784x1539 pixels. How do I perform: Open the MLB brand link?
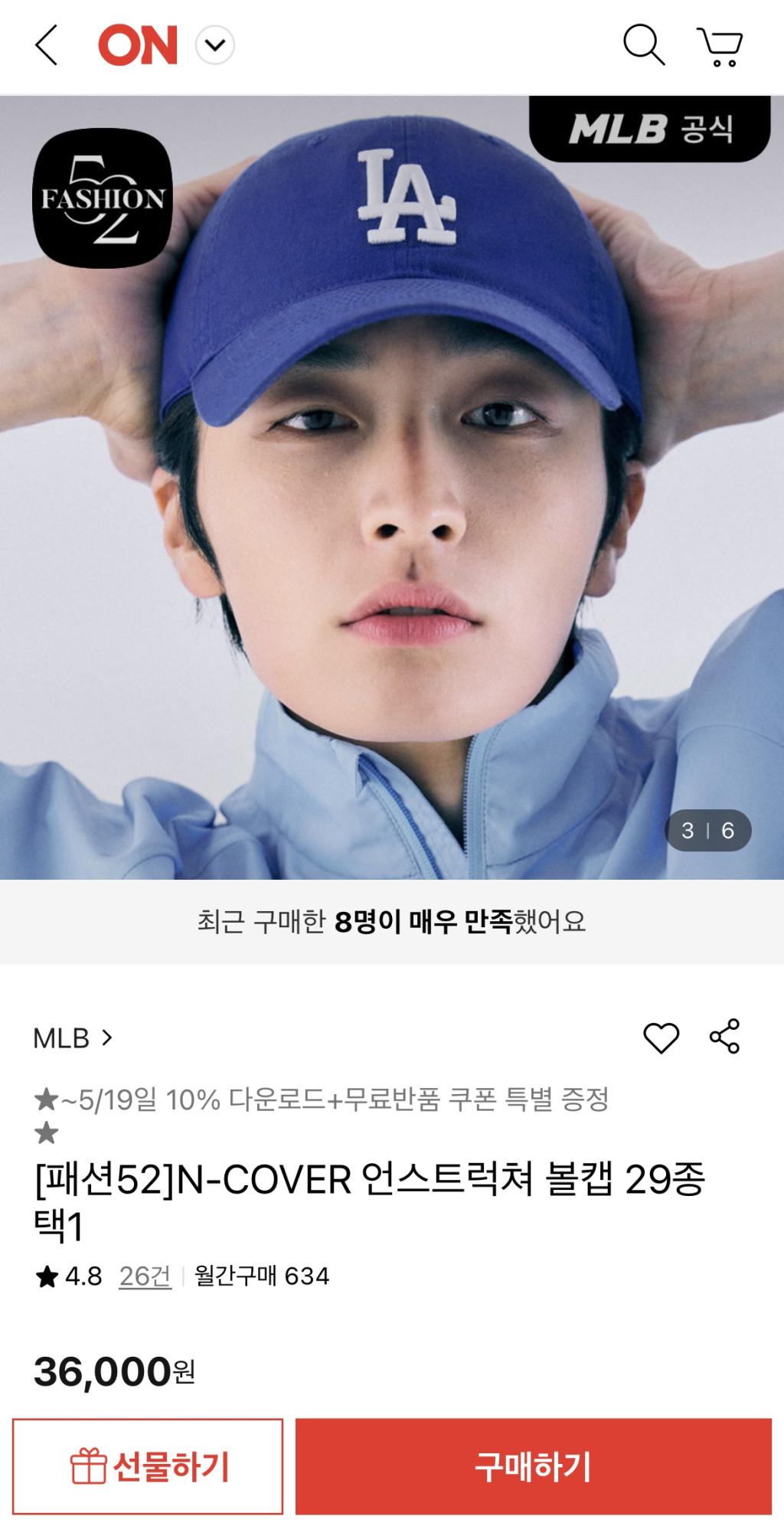click(73, 1038)
